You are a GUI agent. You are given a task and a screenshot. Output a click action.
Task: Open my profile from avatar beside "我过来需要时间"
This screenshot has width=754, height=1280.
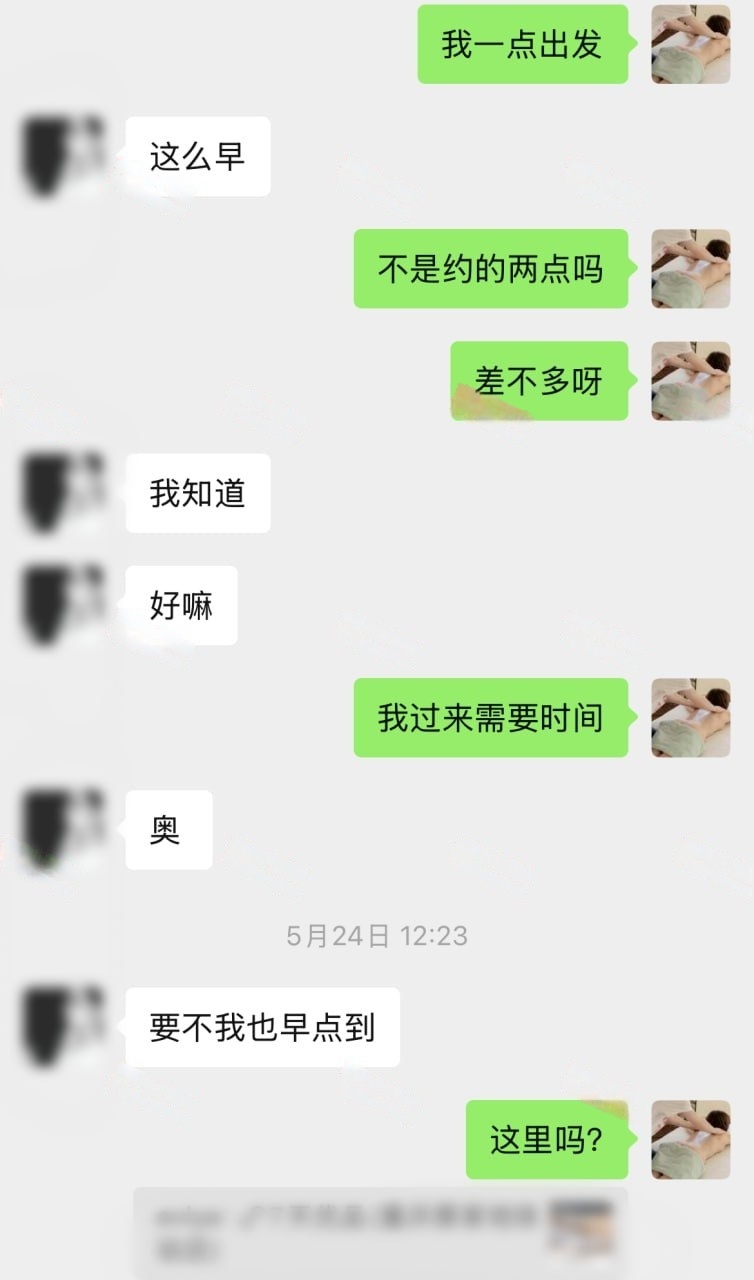coord(690,717)
